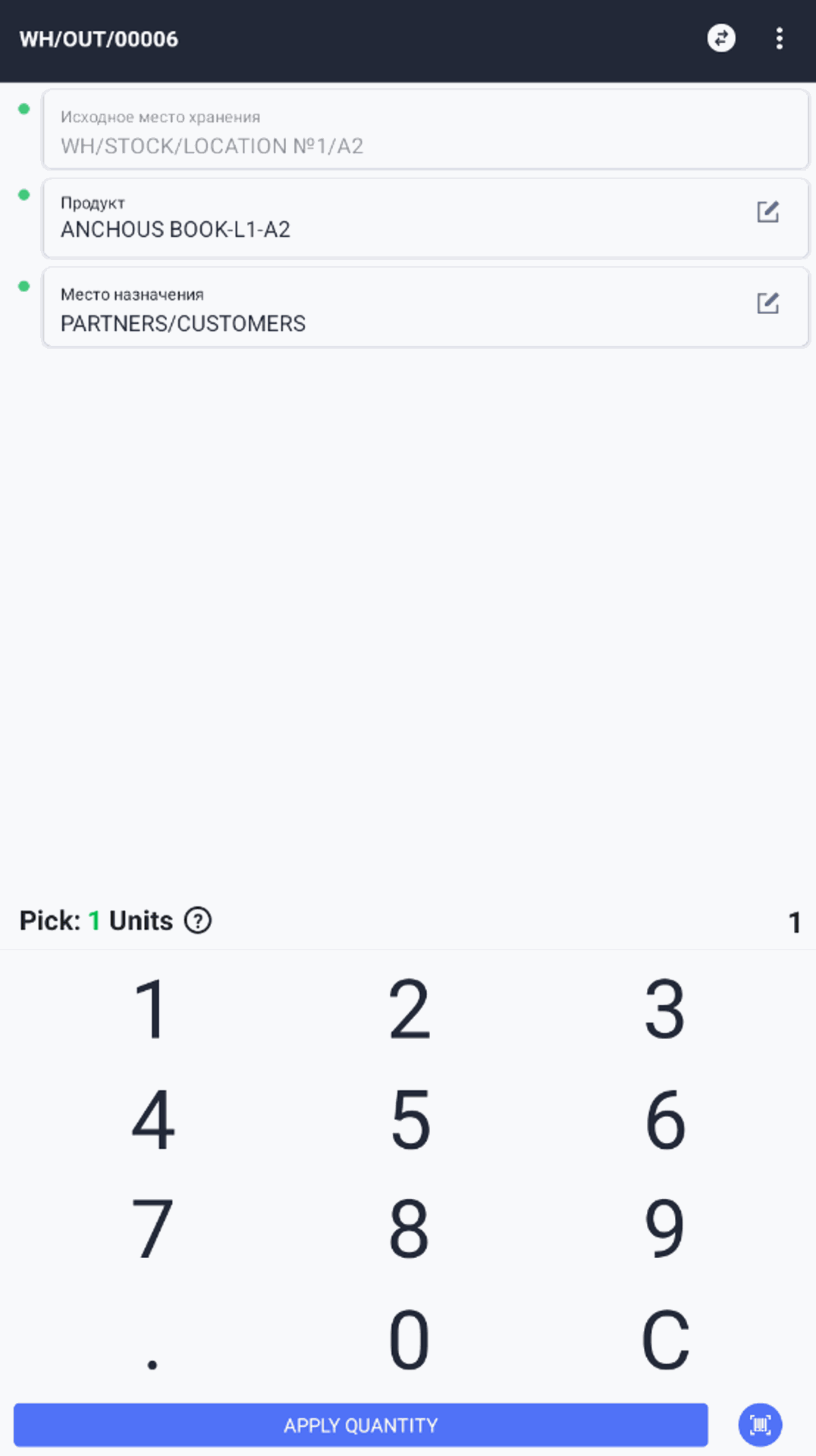Edit the Продукт field

click(x=767, y=212)
